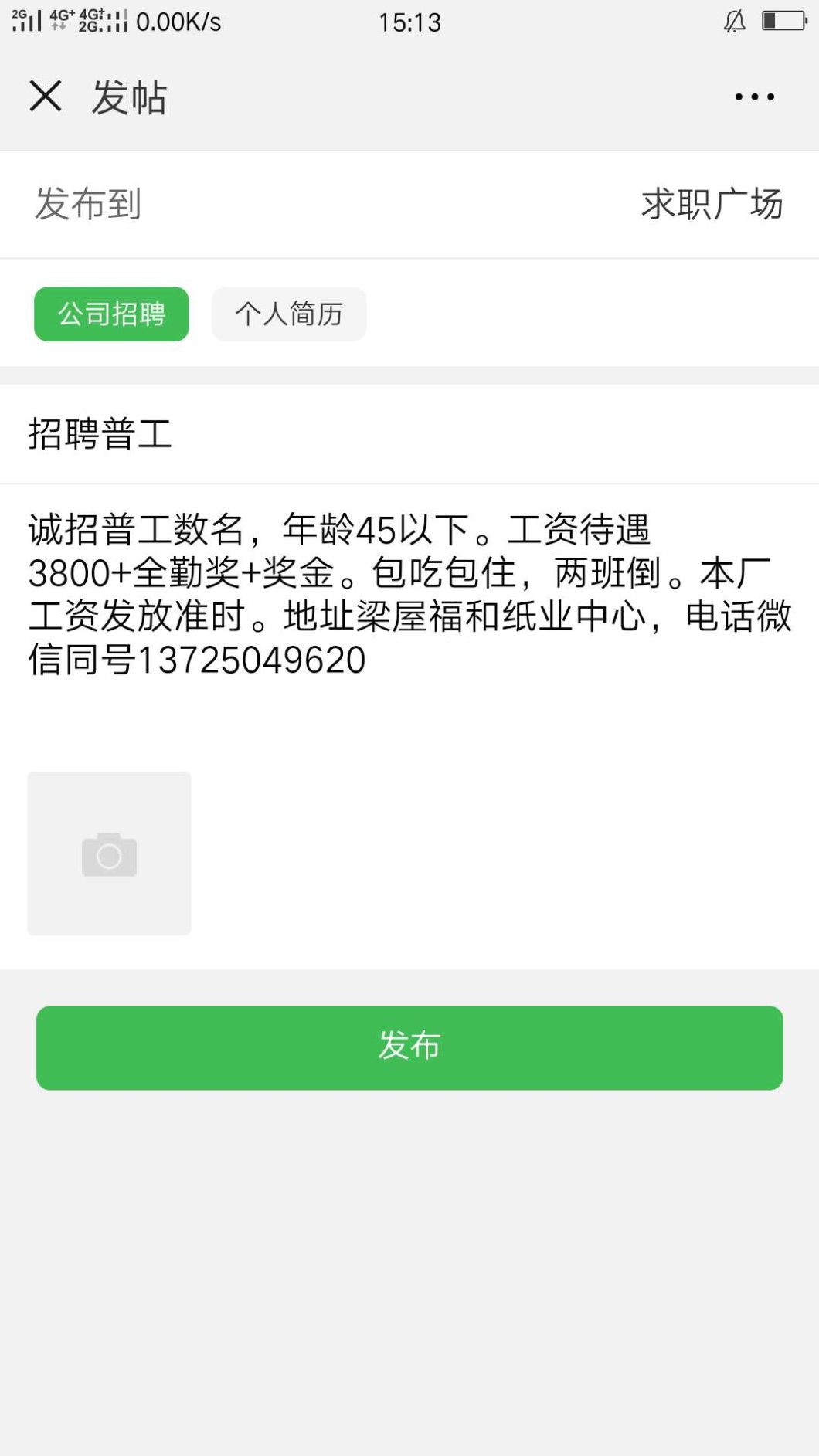This screenshot has height=1456, width=819.
Task: Add a photo with the camera tile
Action: click(109, 854)
